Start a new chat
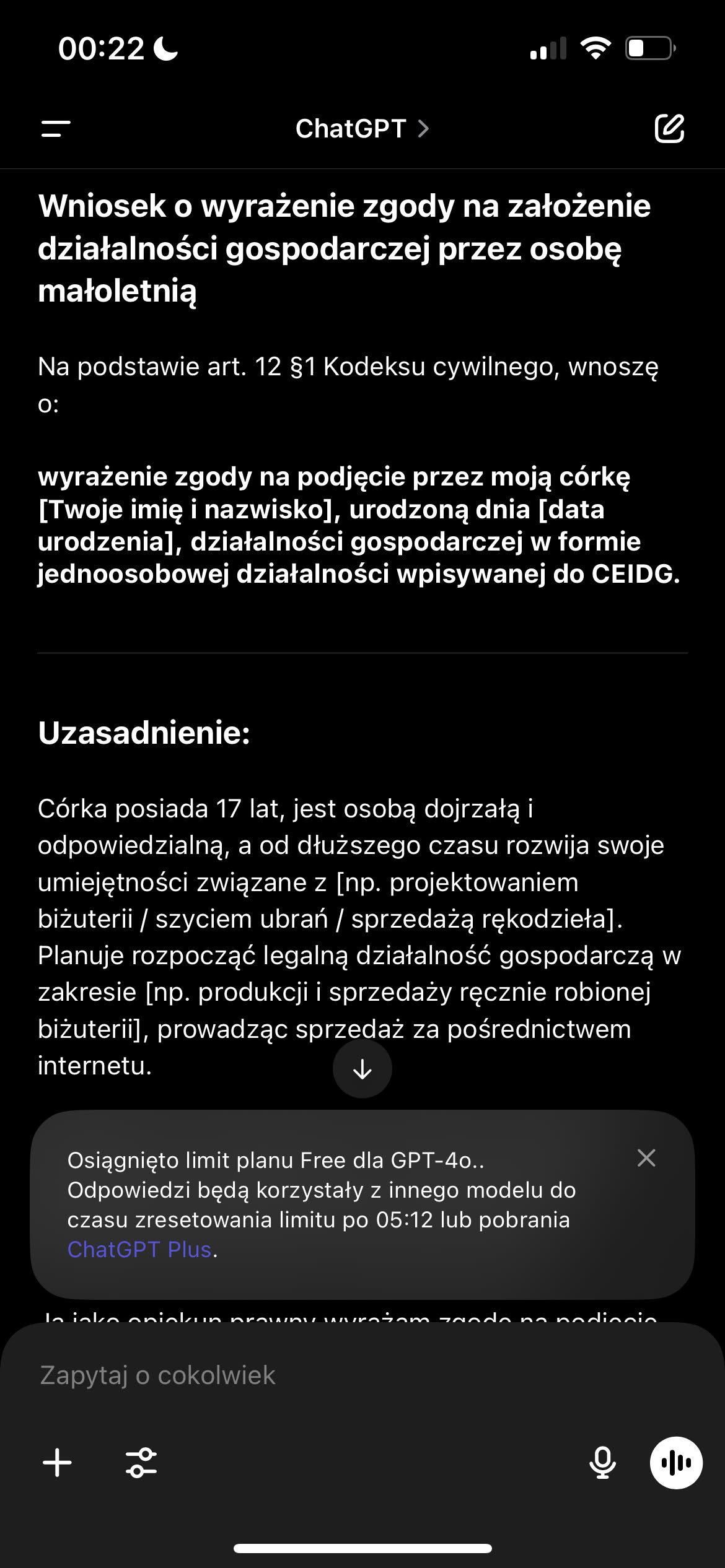Viewport: 725px width, 1568px height. (x=669, y=129)
